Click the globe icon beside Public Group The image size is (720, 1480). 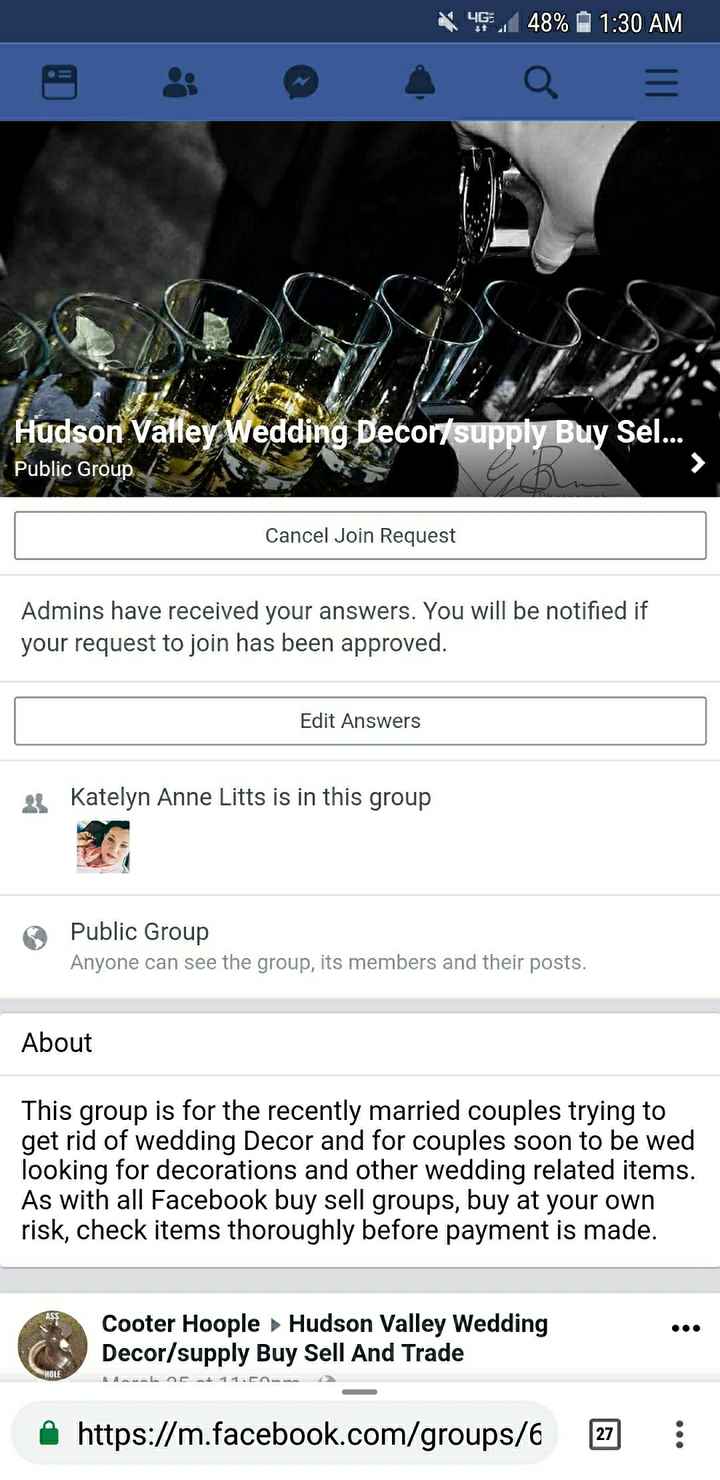[x=36, y=931]
